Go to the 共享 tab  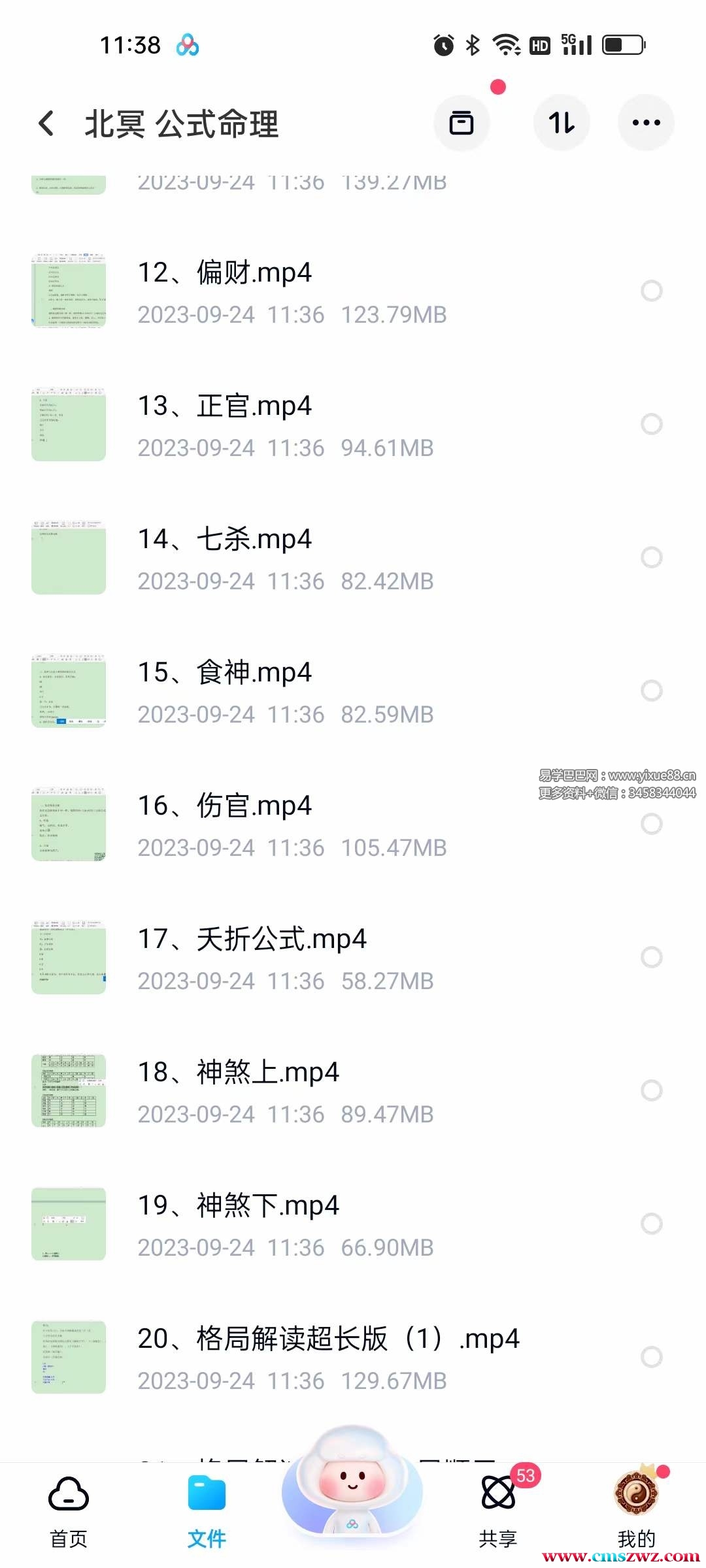pyautogui.click(x=498, y=1511)
